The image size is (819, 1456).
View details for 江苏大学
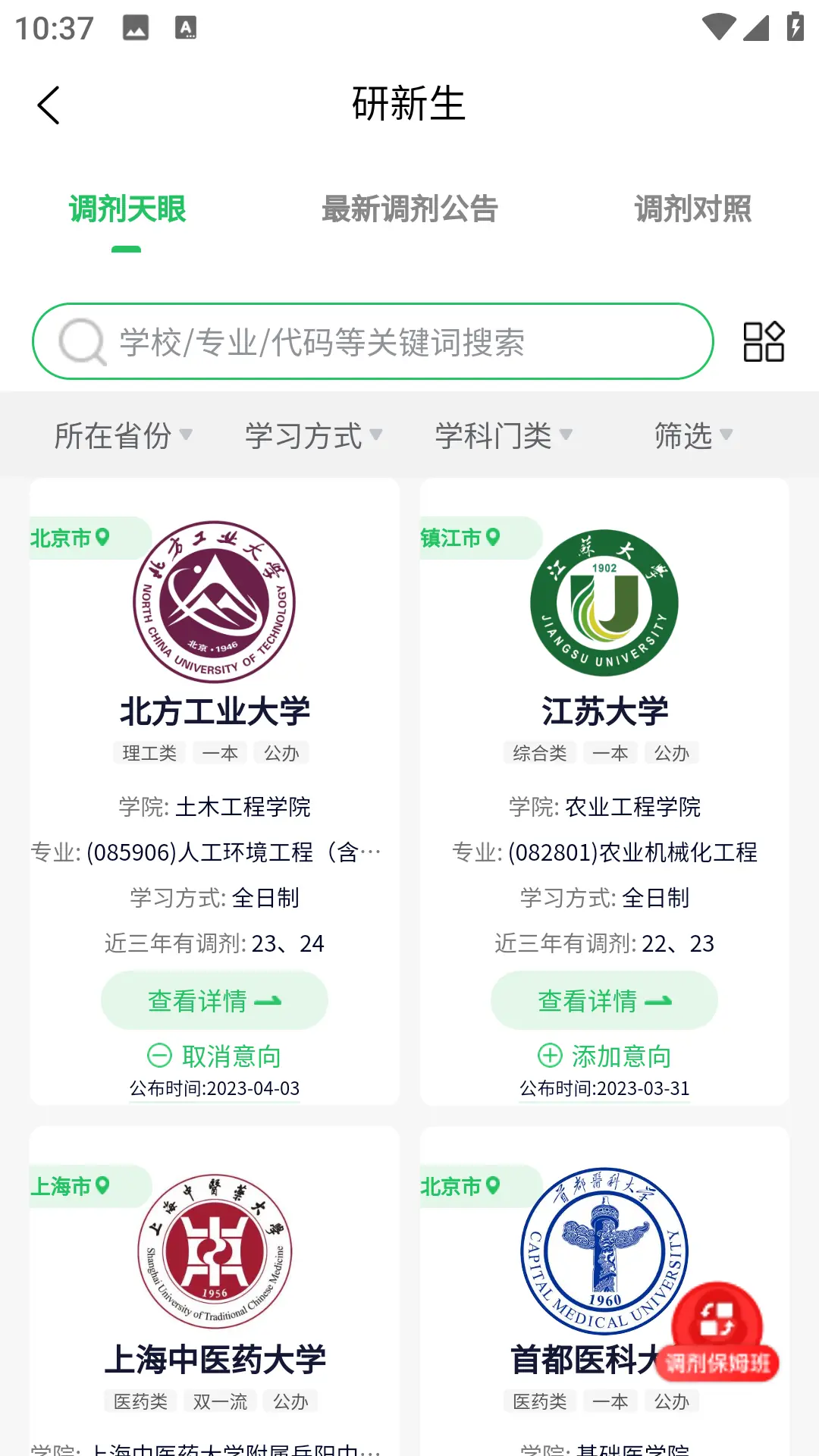coord(604,1001)
